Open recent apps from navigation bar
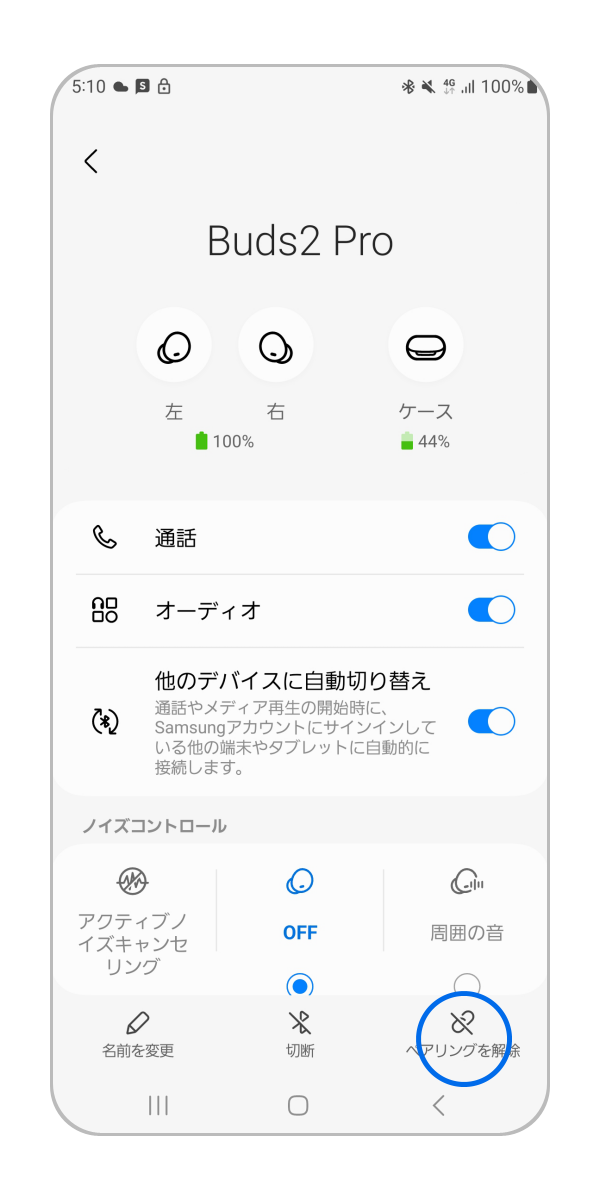The image size is (600, 1200). tap(158, 1105)
